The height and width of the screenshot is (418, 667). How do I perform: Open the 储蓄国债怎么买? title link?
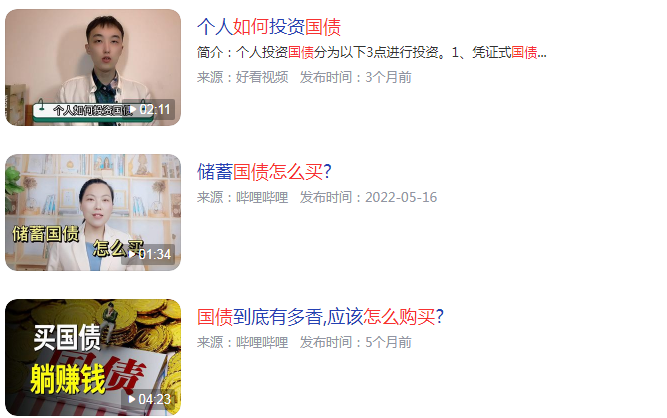(264, 172)
